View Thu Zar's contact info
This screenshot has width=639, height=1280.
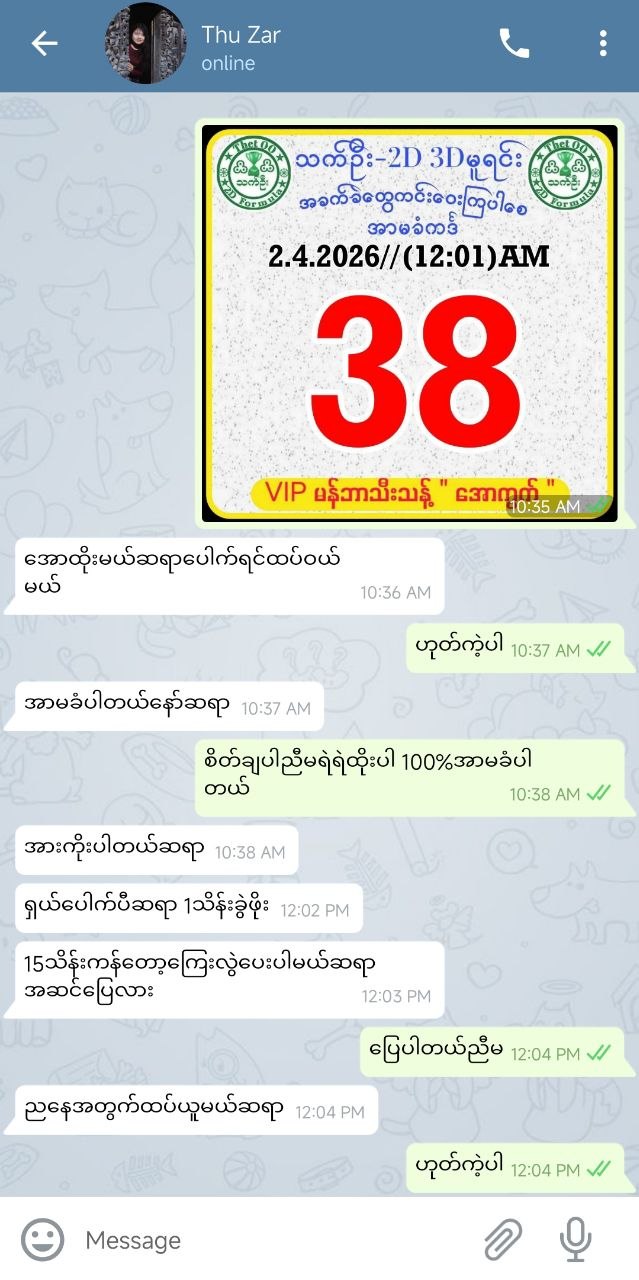click(x=241, y=47)
